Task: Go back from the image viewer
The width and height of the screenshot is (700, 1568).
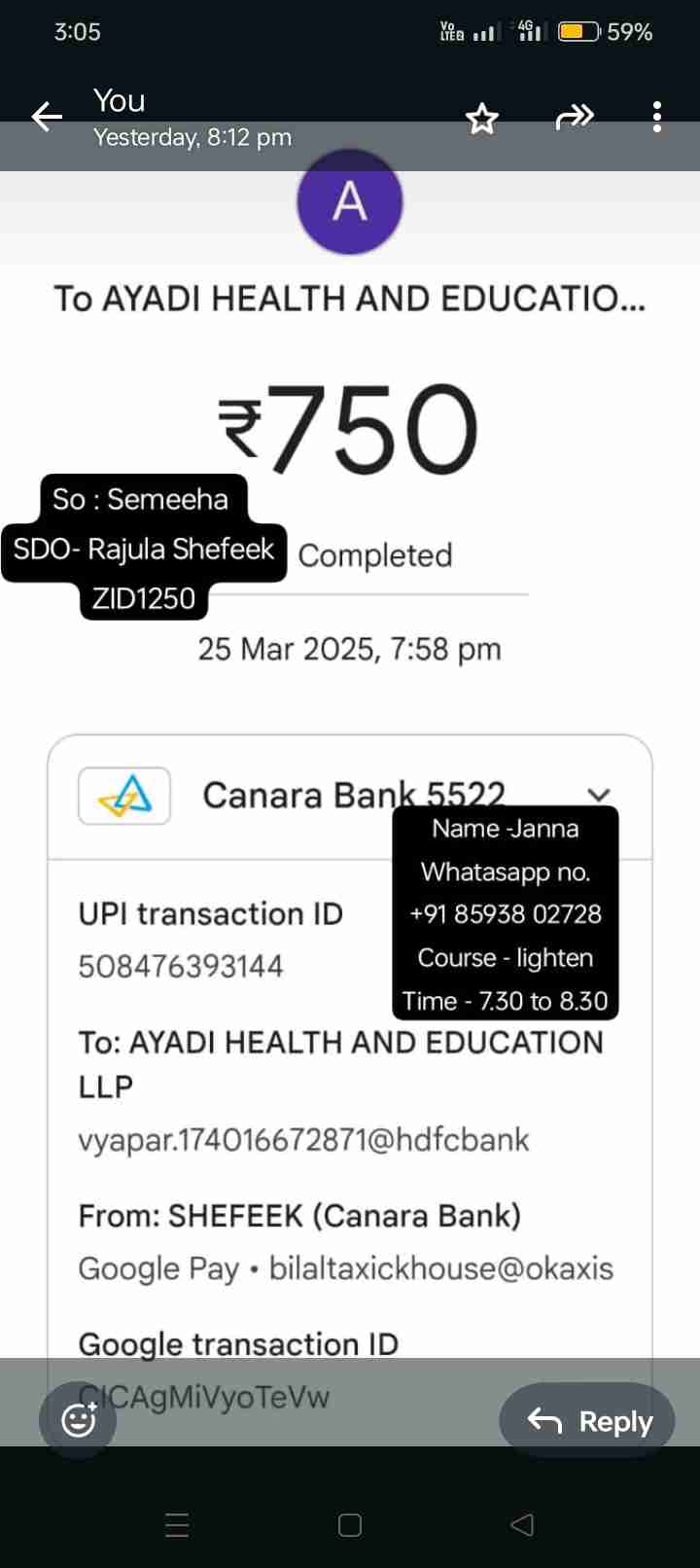Action: click(x=46, y=118)
